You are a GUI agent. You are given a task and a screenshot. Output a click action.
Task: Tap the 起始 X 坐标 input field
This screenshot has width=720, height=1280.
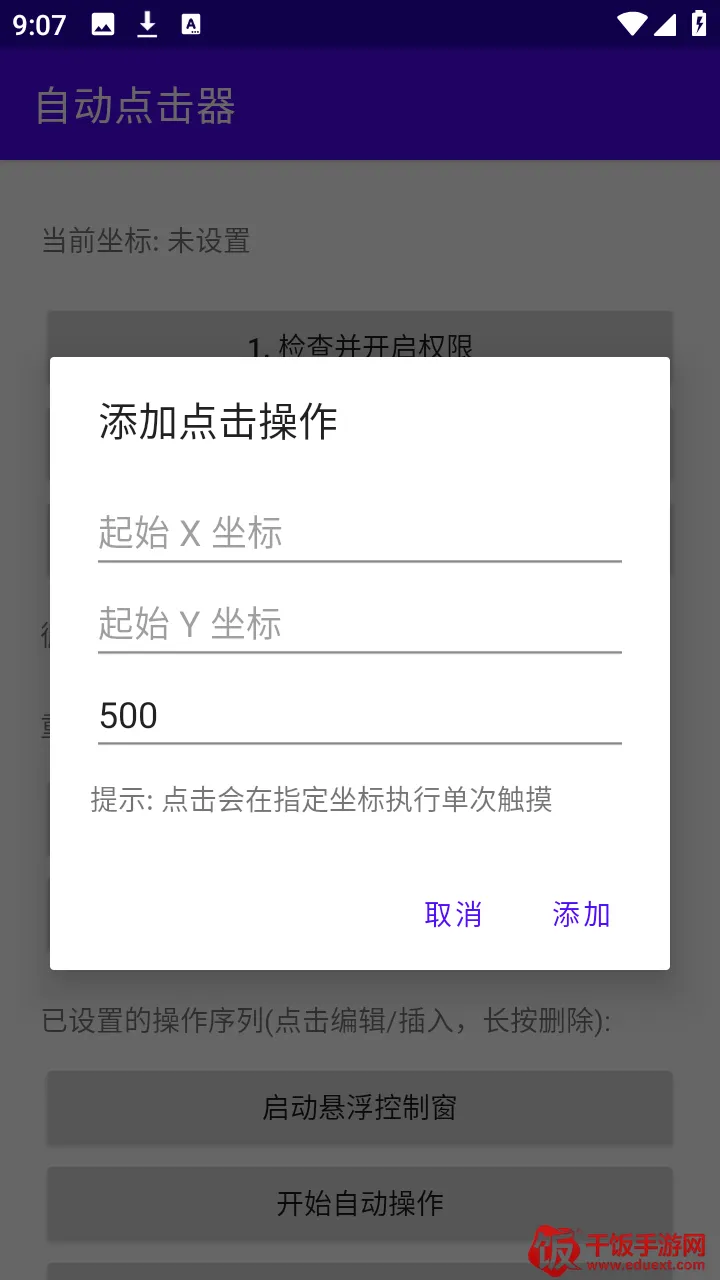coord(360,533)
